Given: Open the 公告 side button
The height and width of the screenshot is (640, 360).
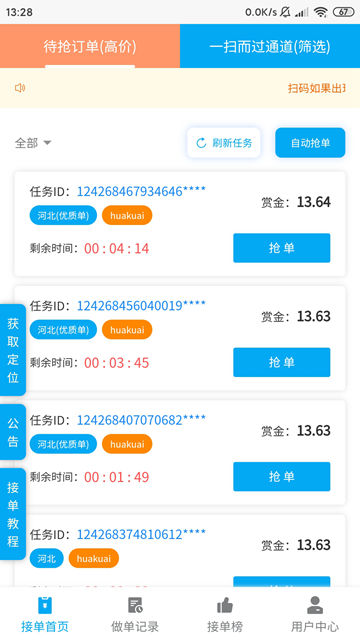Looking at the screenshot, I should [13, 432].
